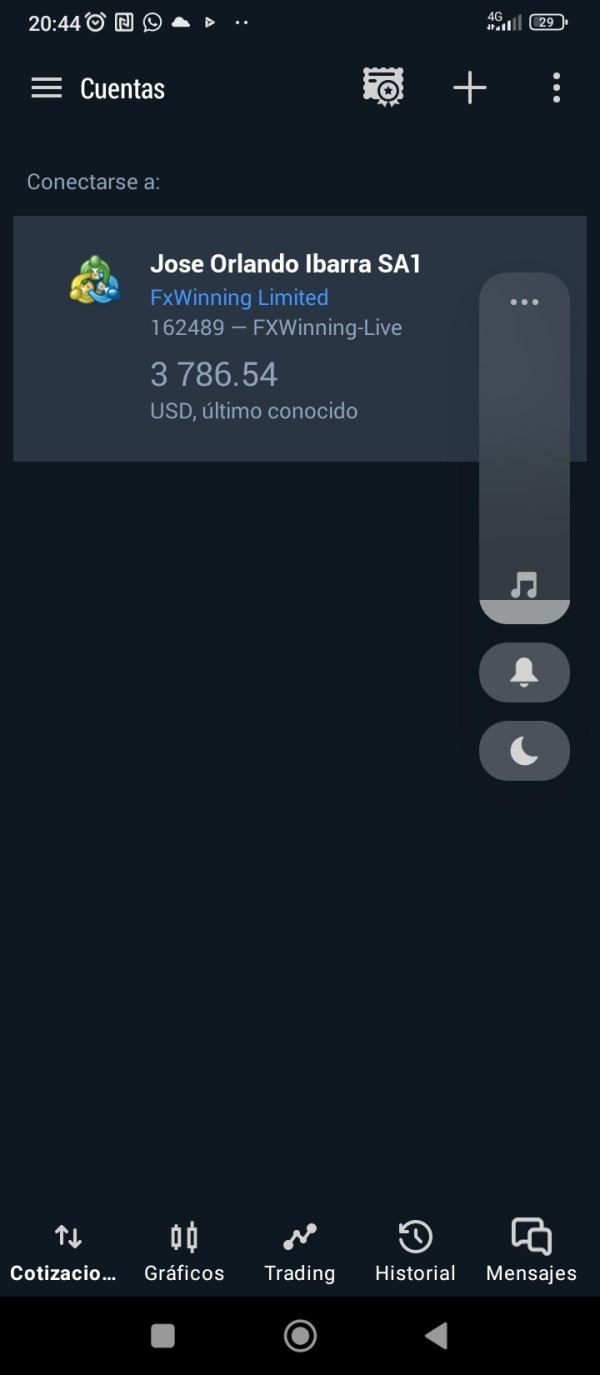The height and width of the screenshot is (1375, 600).
Task: Go back with system back button
Action: 436,1336
